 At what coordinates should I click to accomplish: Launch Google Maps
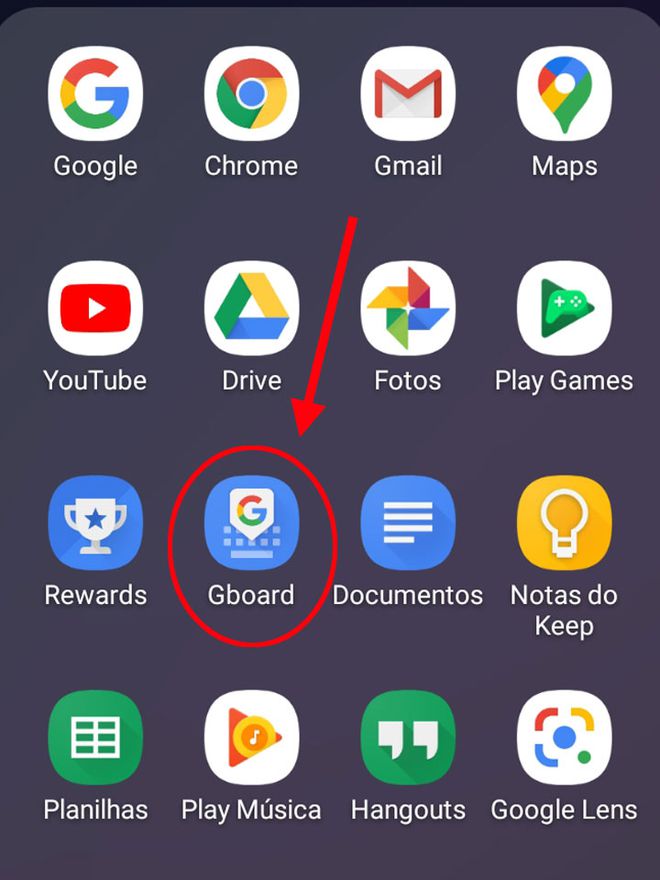point(564,93)
